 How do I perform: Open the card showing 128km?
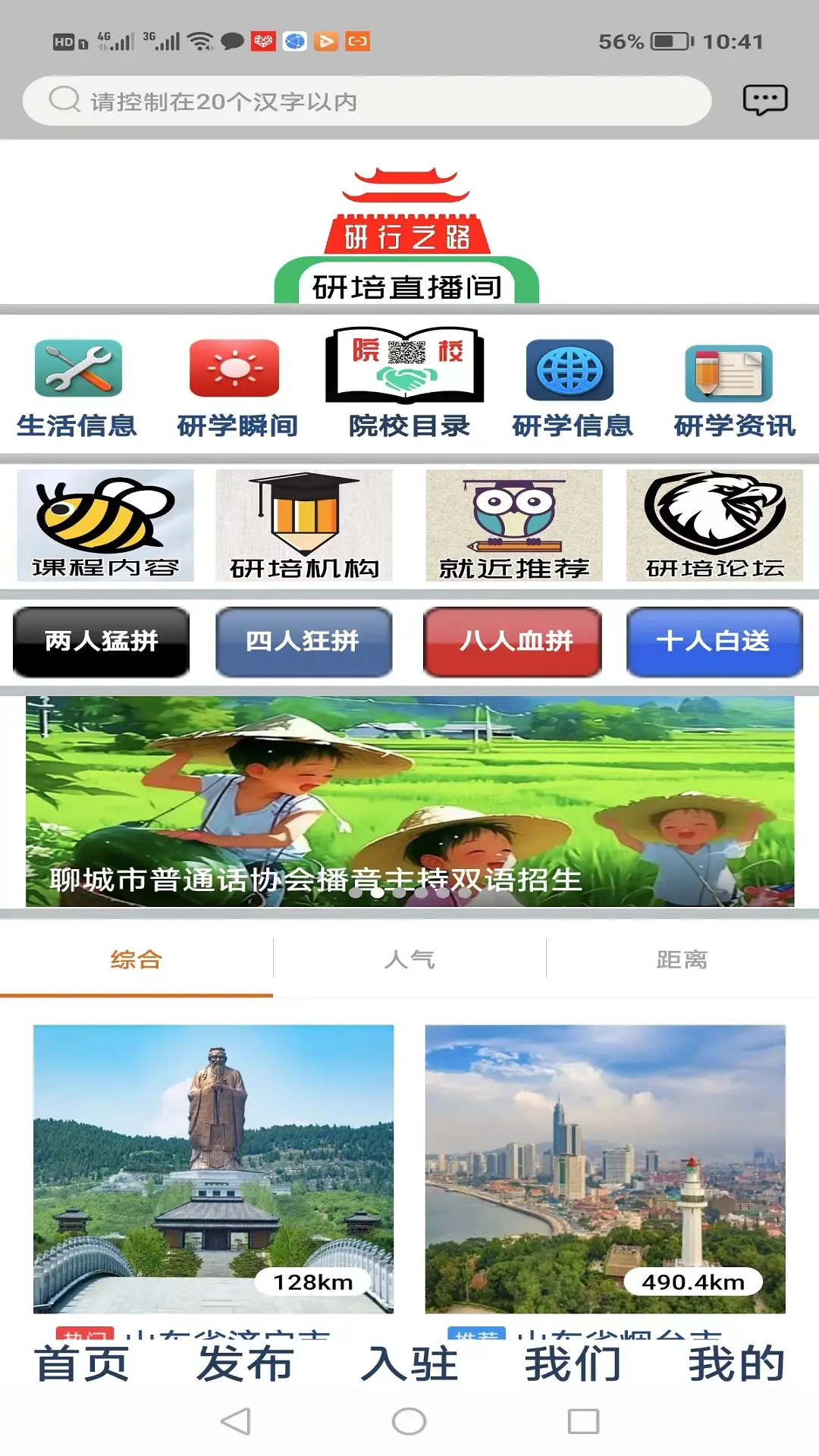(213, 1169)
